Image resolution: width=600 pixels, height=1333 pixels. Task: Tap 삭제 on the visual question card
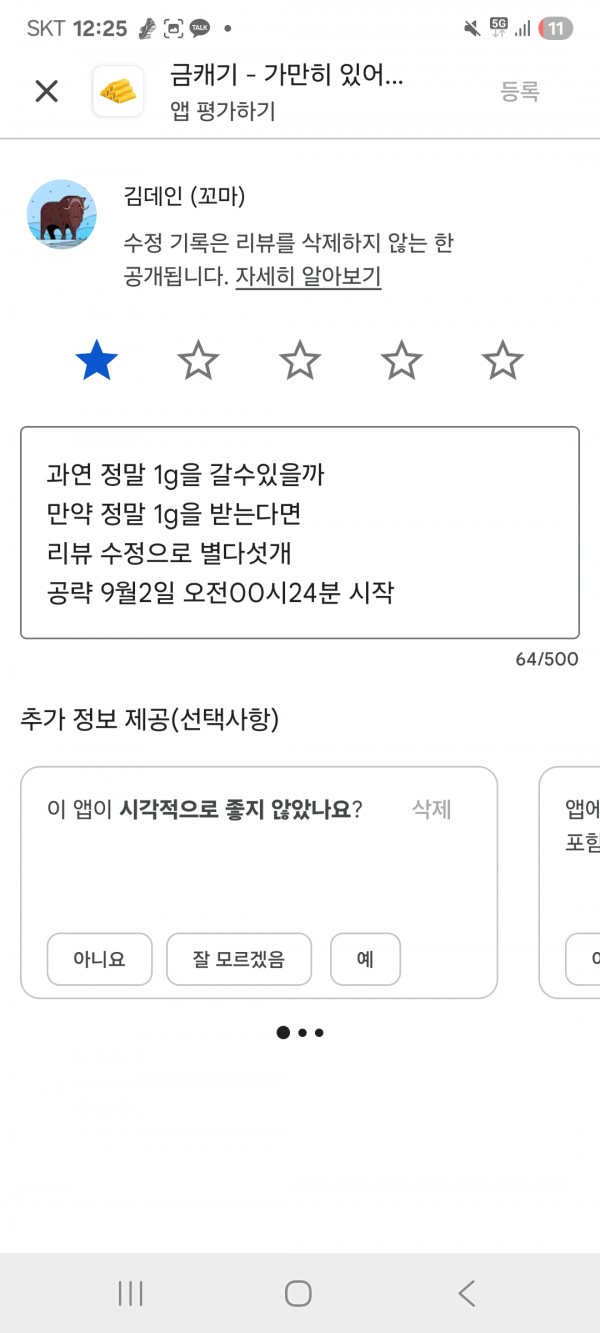pos(432,809)
